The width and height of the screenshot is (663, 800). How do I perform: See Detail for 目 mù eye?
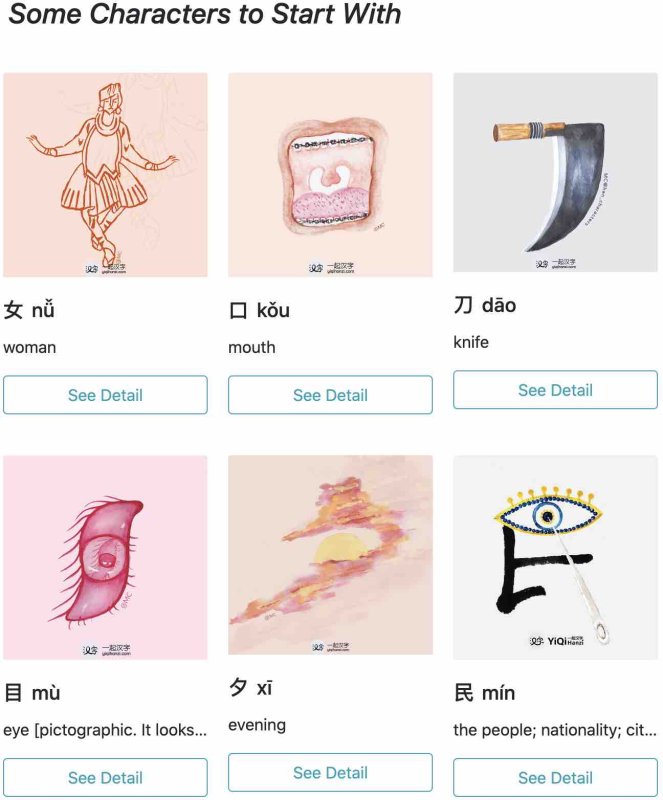coord(105,778)
